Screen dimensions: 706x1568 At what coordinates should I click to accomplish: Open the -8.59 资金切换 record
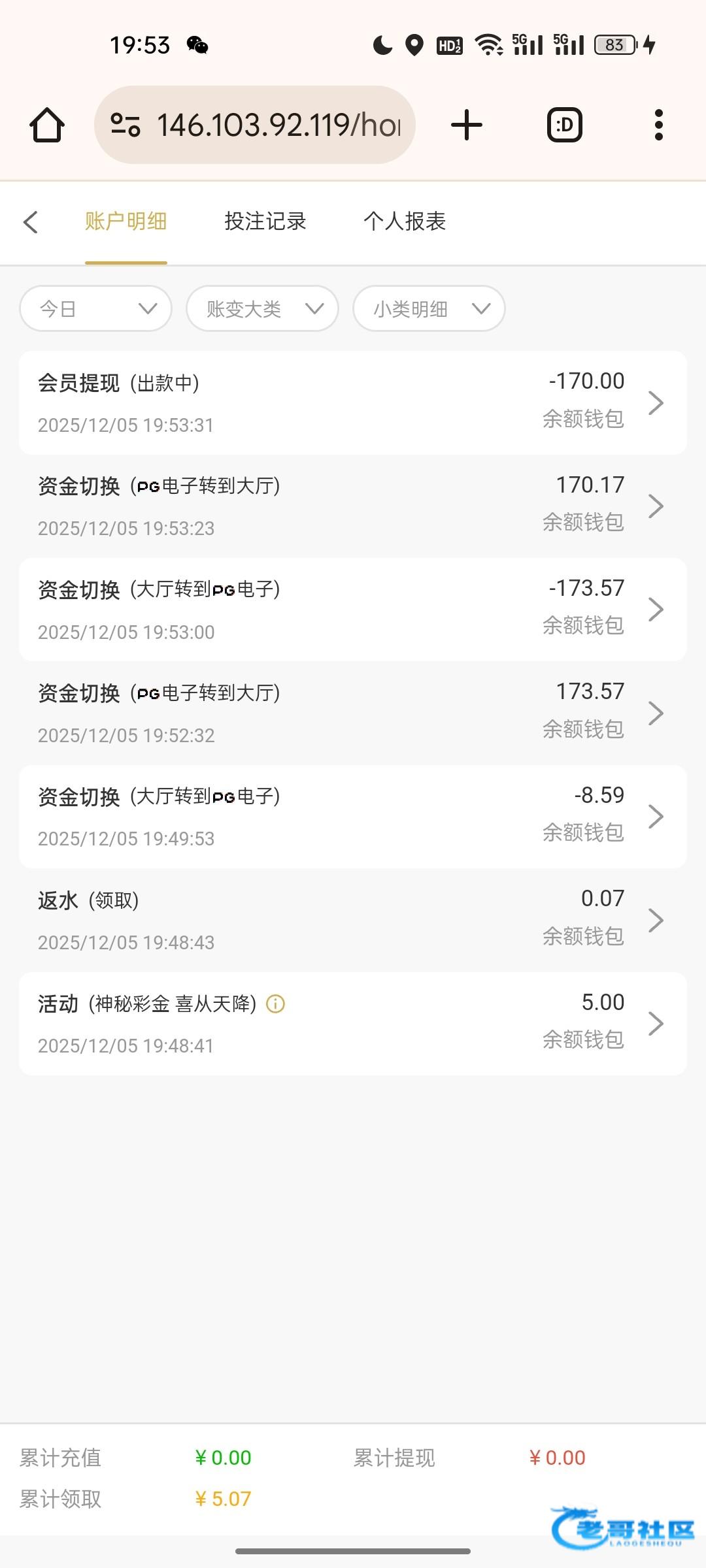click(x=353, y=817)
